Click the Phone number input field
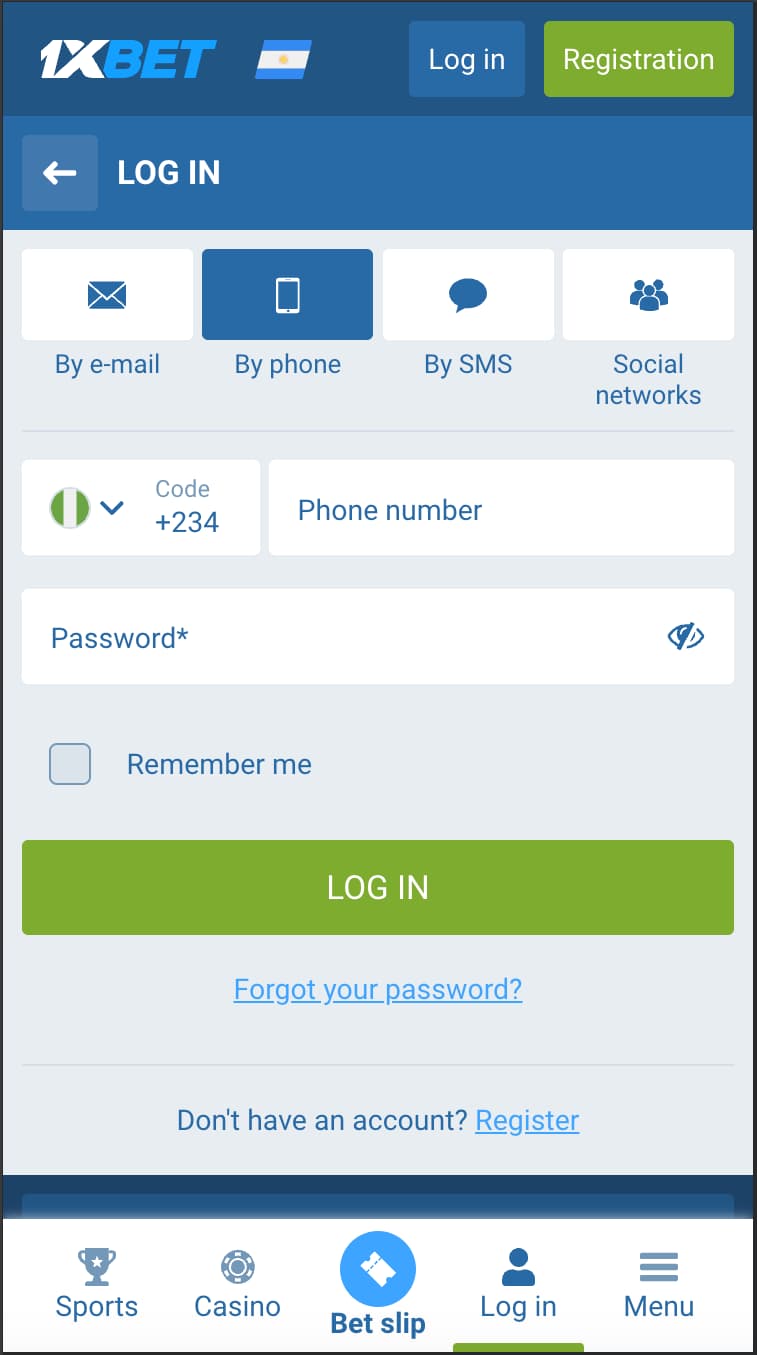Viewport: 757px width, 1355px height. coord(500,508)
